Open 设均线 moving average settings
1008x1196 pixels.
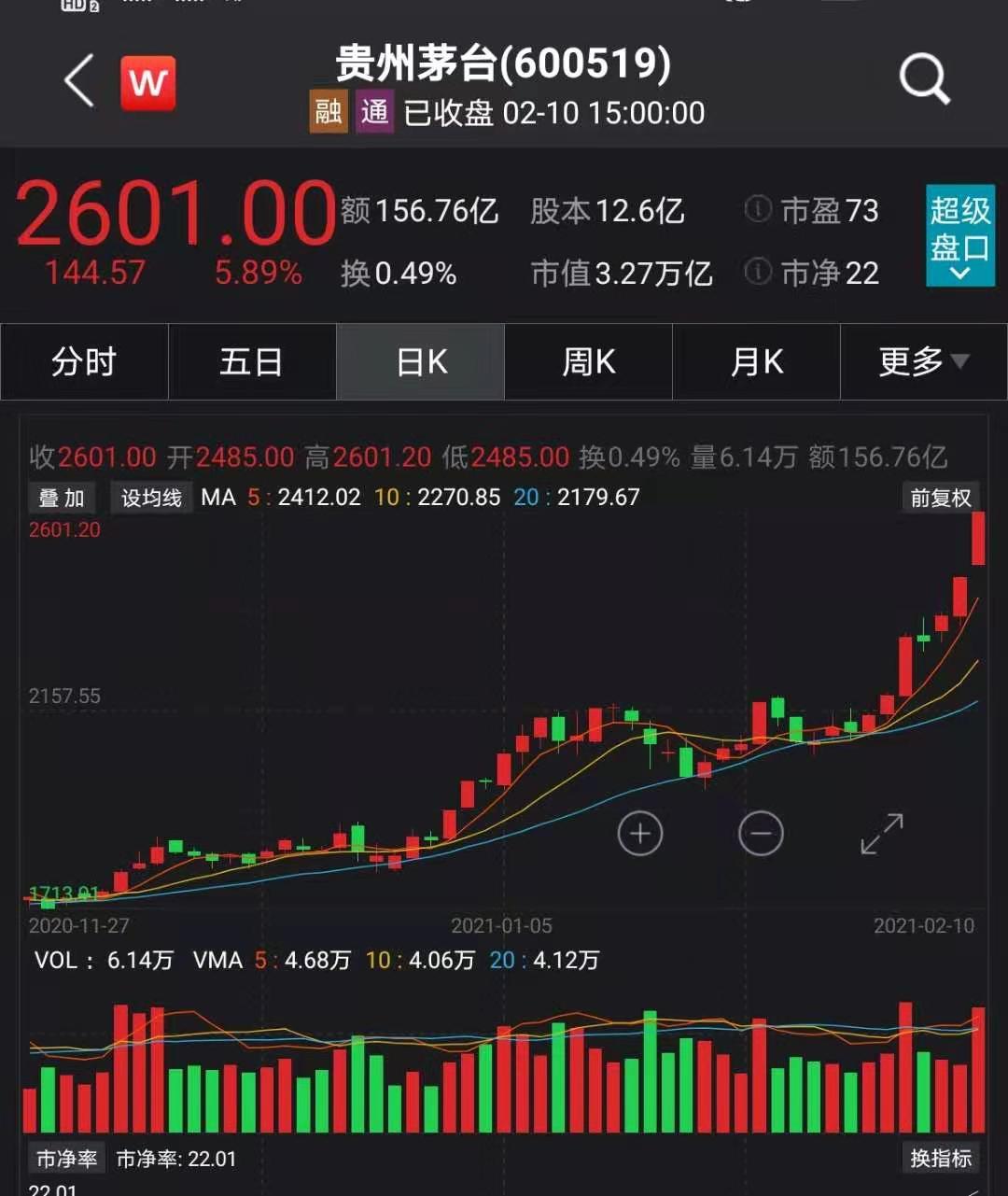coord(151,498)
